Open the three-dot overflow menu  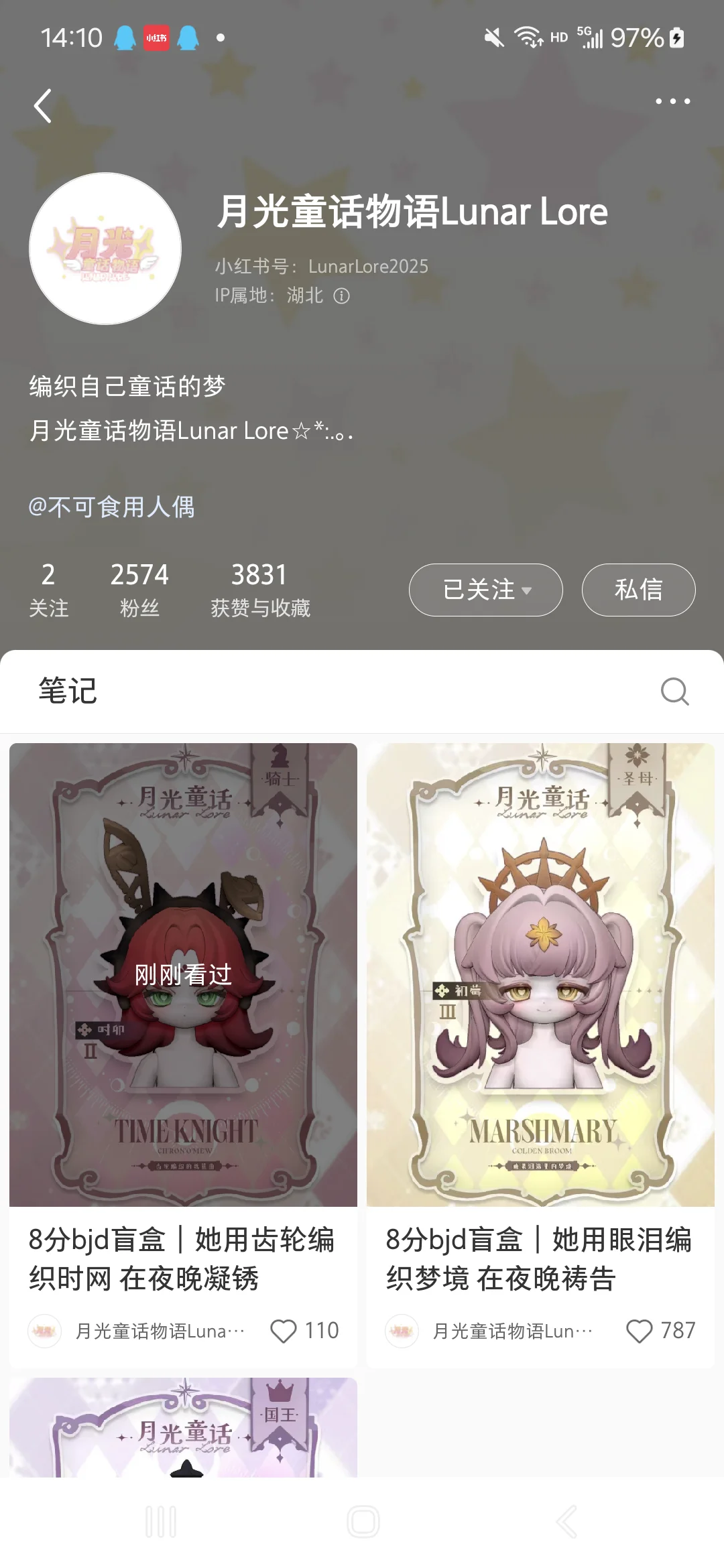pyautogui.click(x=672, y=101)
